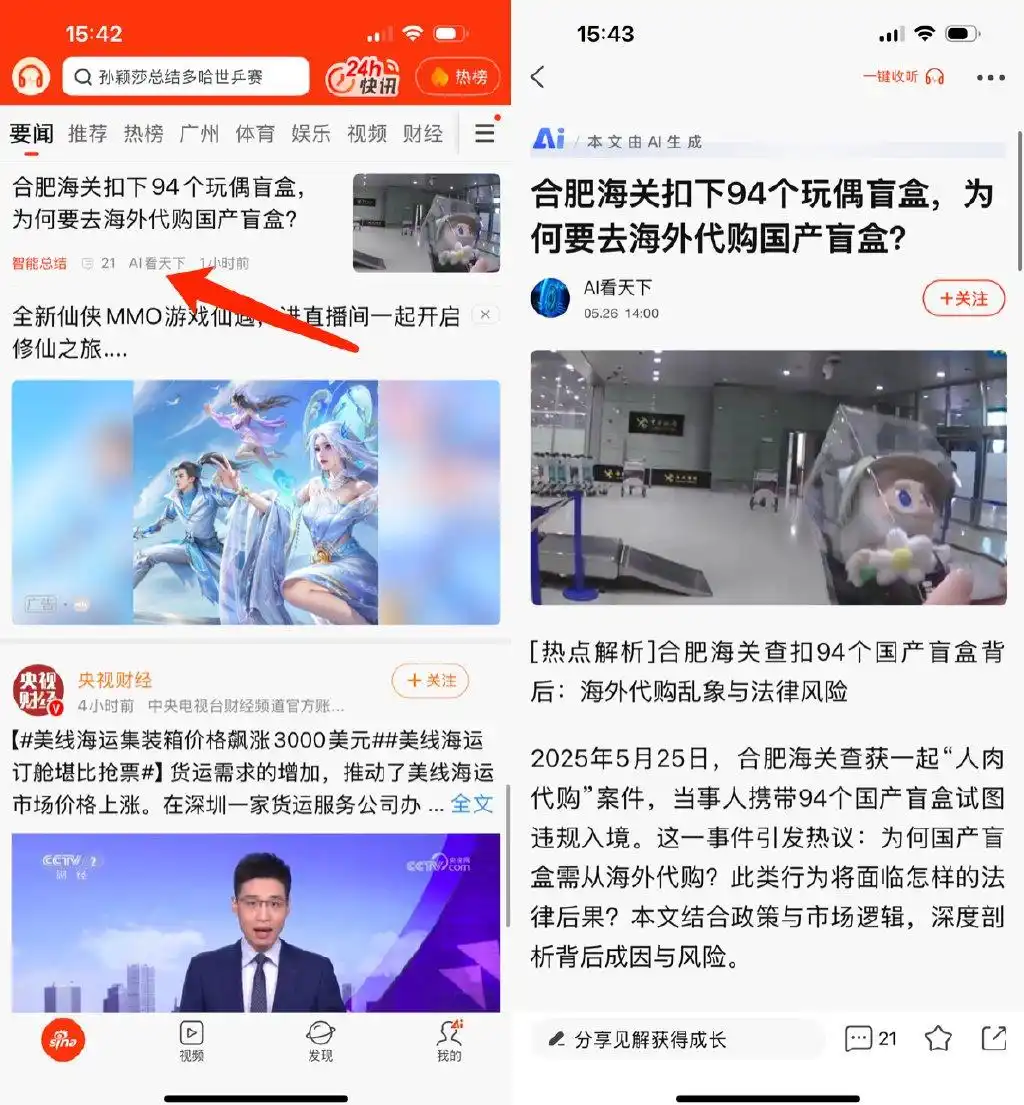1024x1105 pixels.
Task: Expand the 央视财经 post via 全文
Action: [472, 803]
